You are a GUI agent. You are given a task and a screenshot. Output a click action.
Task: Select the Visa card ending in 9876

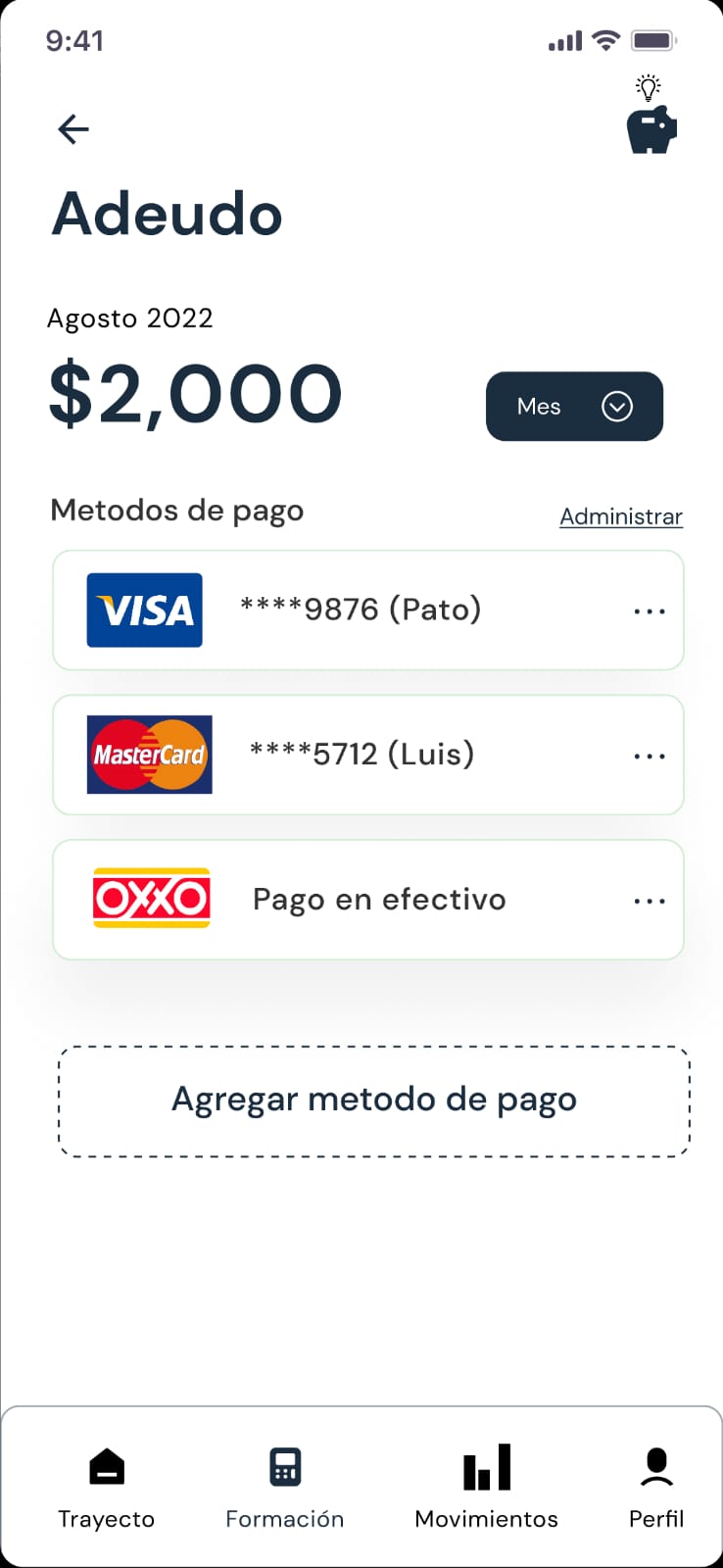[x=361, y=610]
